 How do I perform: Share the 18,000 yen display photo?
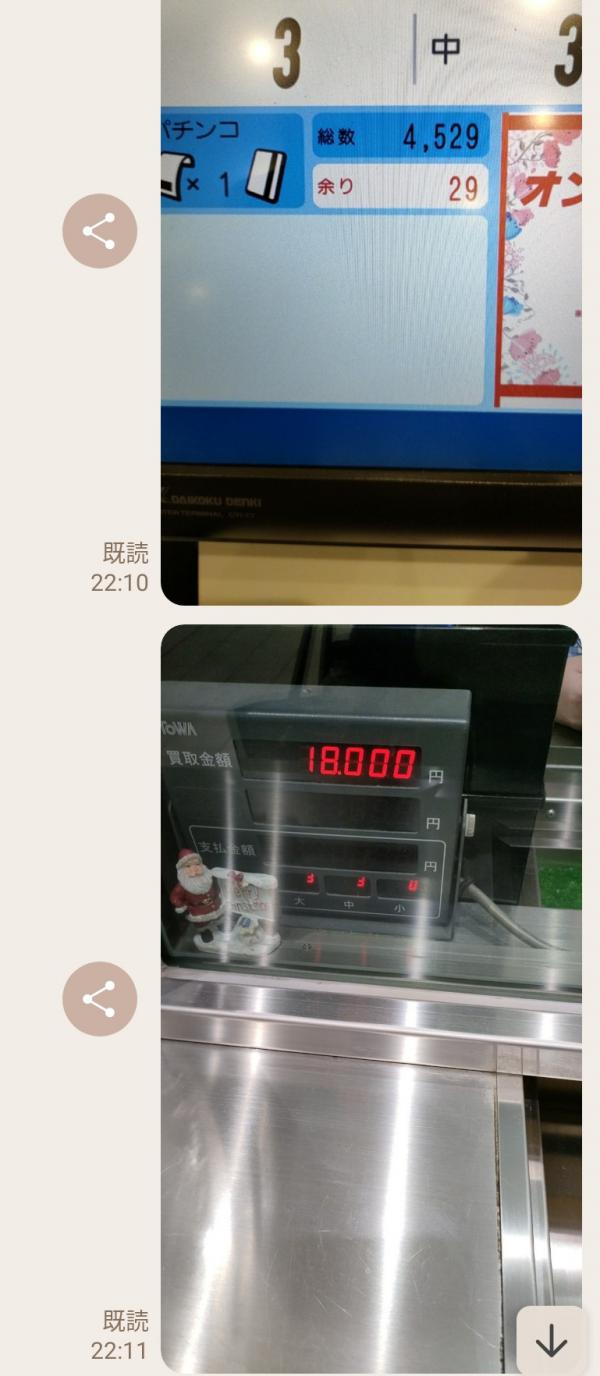click(x=99, y=999)
